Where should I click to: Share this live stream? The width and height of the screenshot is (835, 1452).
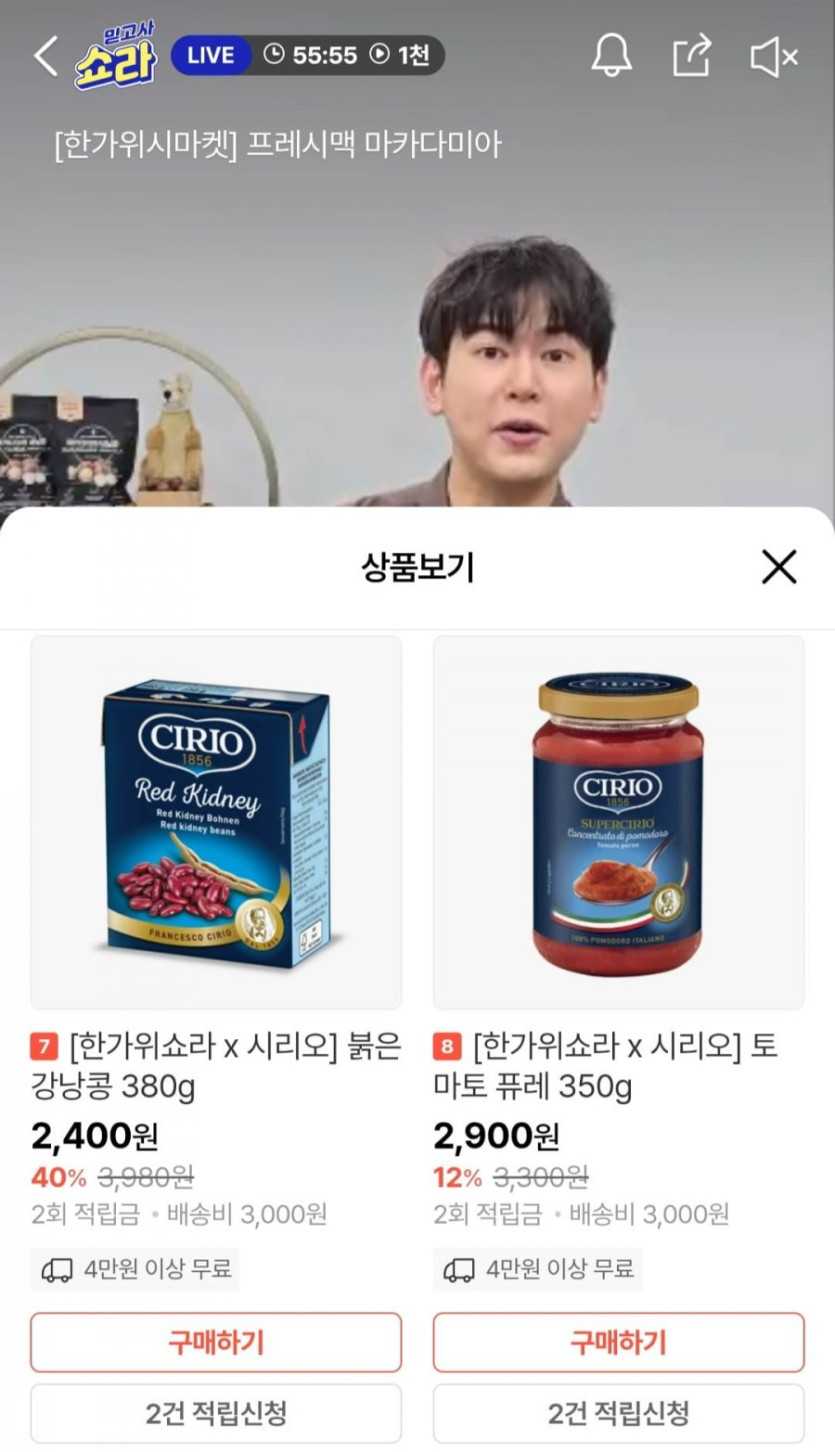tap(692, 56)
